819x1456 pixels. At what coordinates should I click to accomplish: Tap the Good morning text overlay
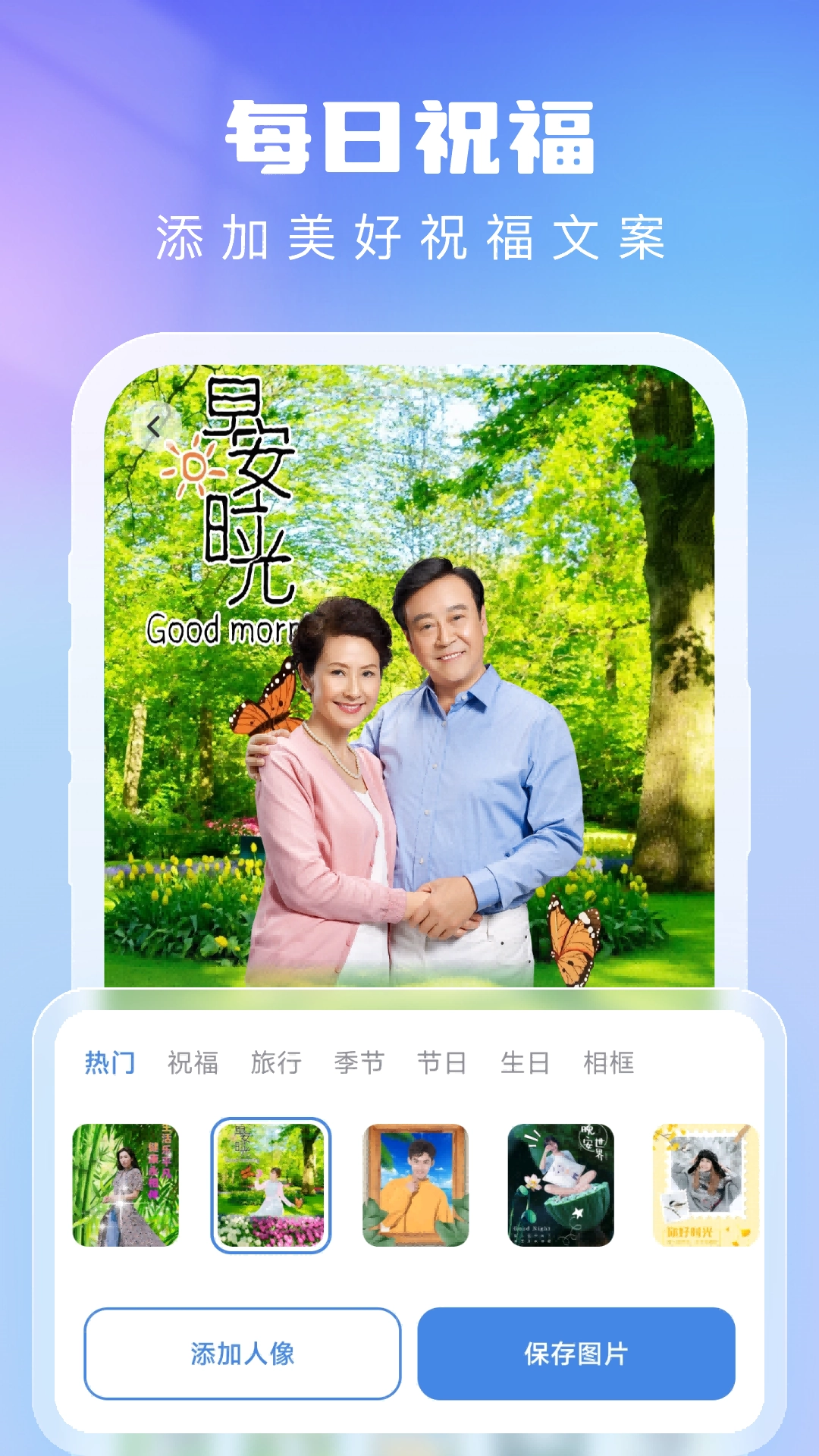tap(224, 629)
